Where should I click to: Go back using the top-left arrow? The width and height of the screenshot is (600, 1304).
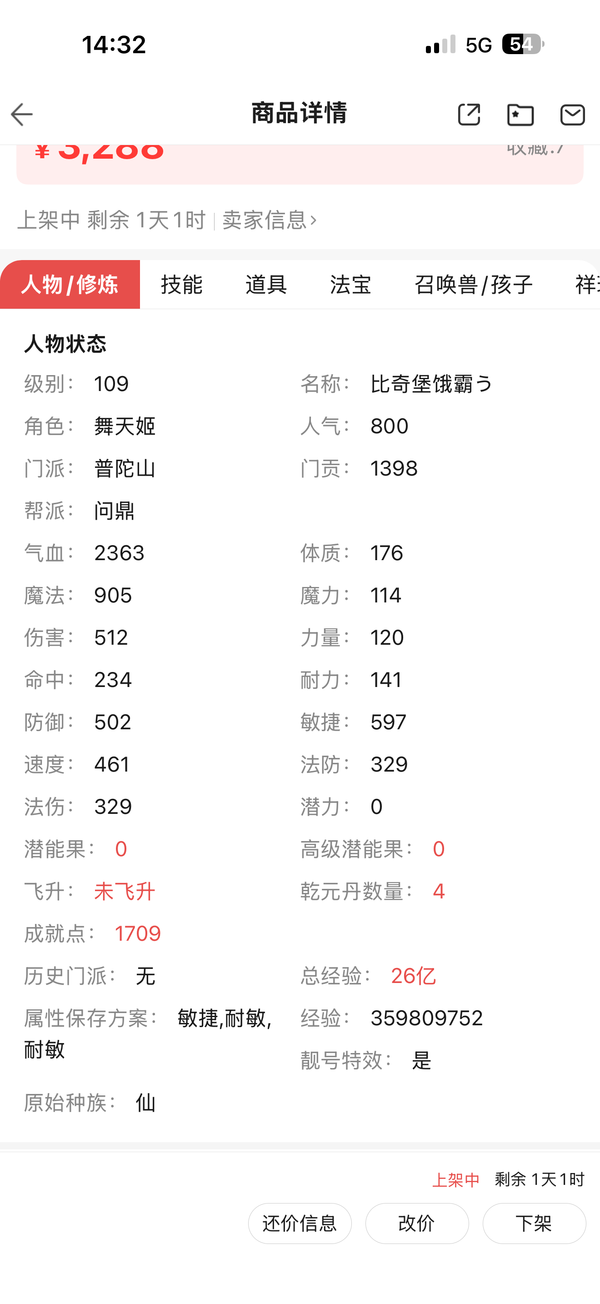click(22, 114)
